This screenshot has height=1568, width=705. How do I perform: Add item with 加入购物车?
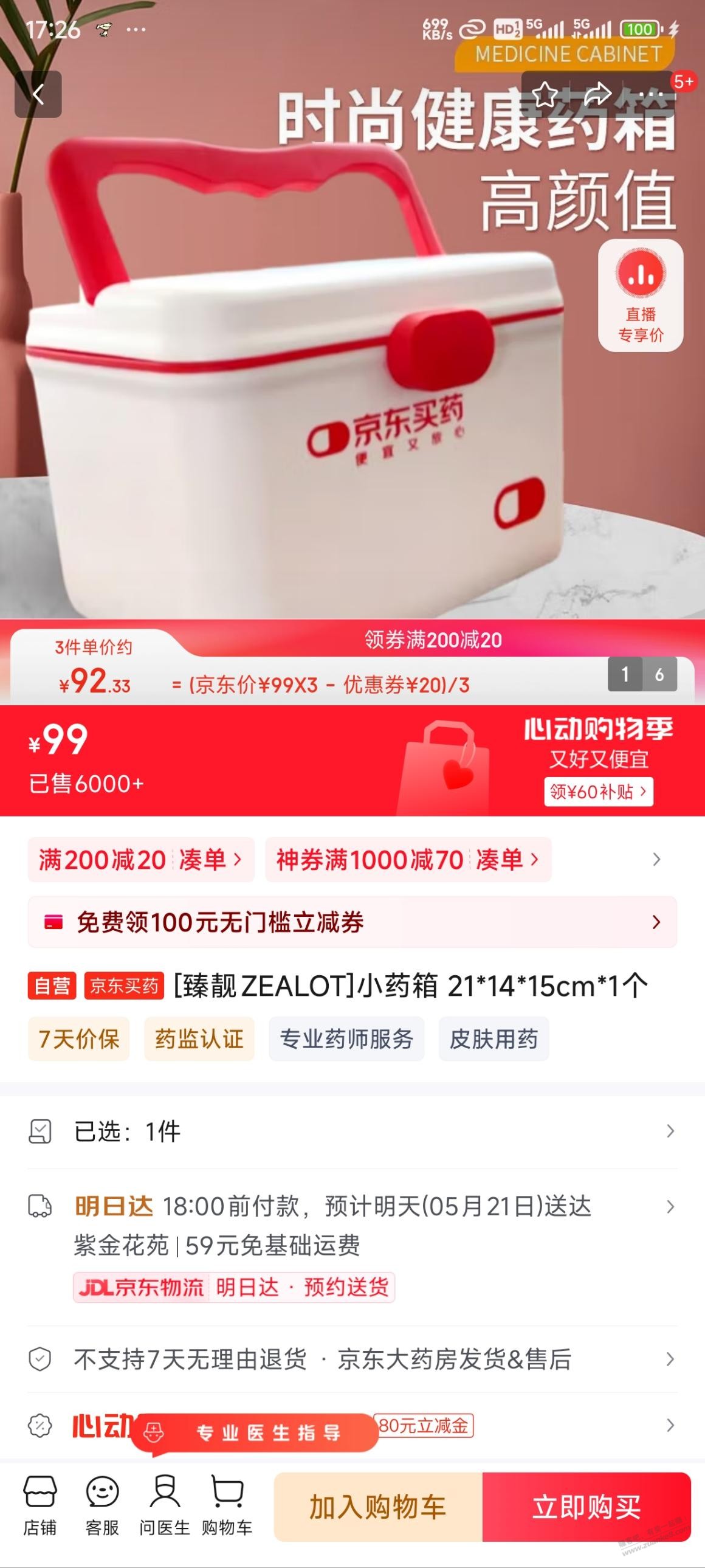(378, 1507)
